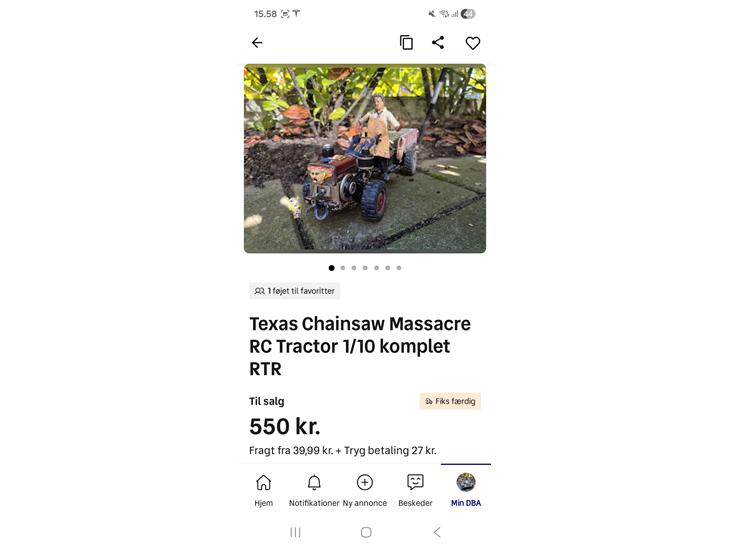Image resolution: width=730 pixels, height=548 pixels.
Task: Open the tractor photo full screen
Action: tap(365, 158)
